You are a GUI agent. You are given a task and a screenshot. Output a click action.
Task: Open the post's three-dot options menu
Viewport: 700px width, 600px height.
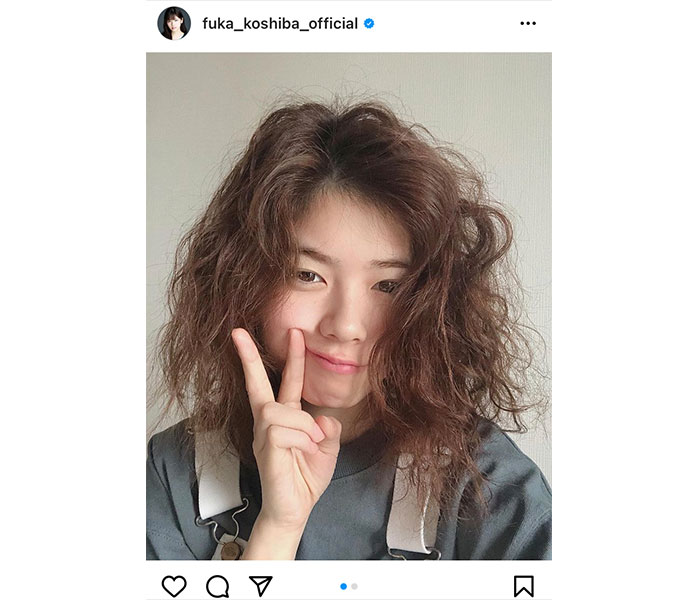click(528, 24)
